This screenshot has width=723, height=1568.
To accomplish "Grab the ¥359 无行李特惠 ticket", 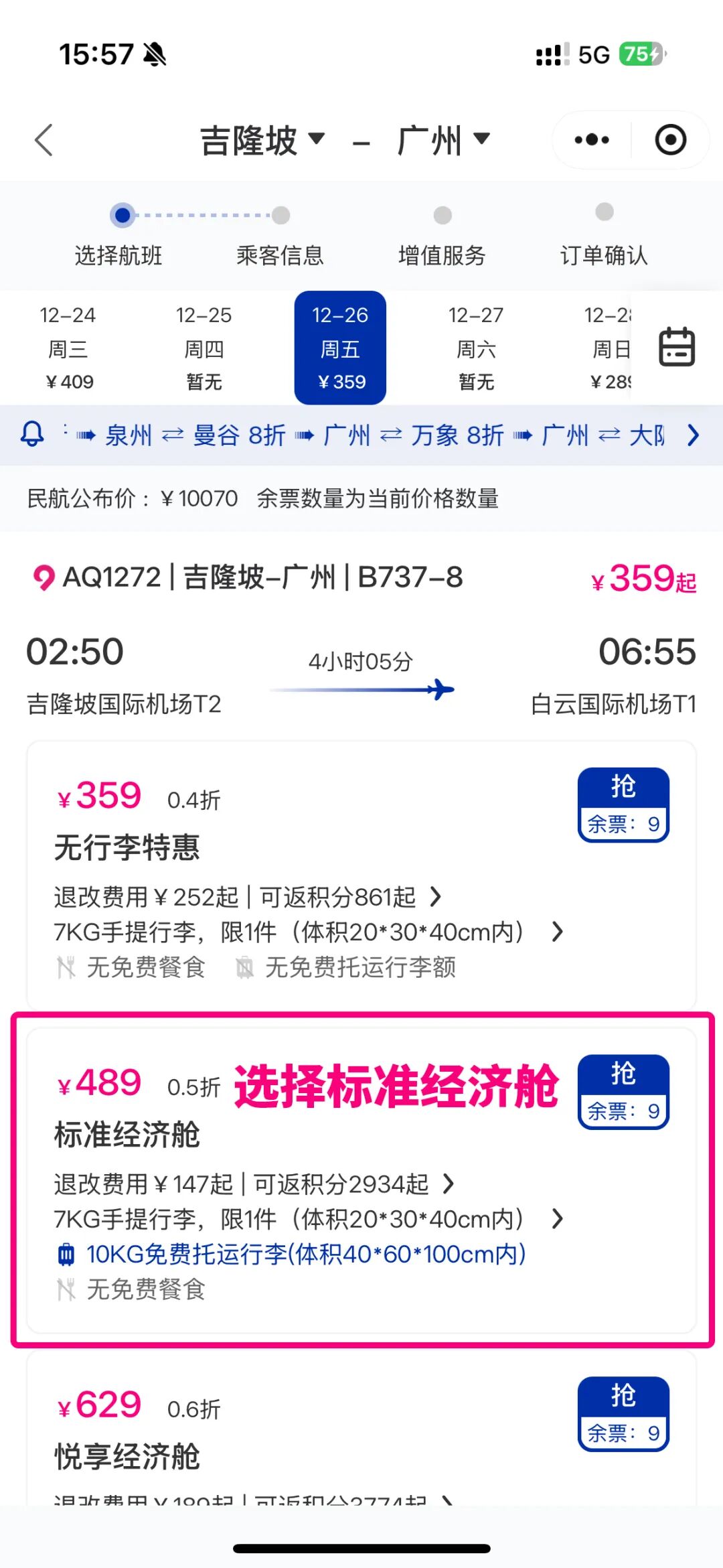I will pos(623,804).
